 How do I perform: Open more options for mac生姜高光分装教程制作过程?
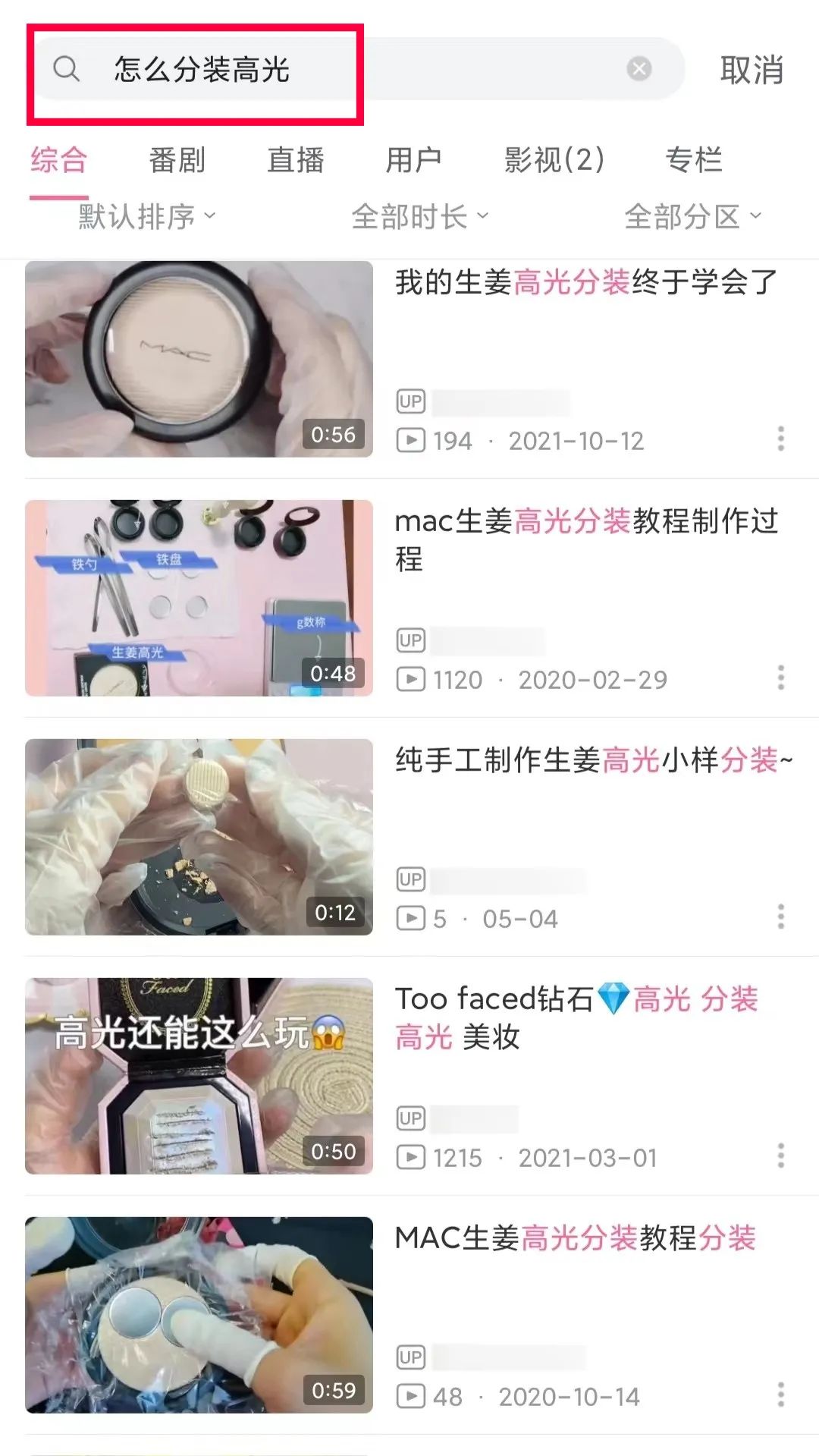pyautogui.click(x=780, y=678)
